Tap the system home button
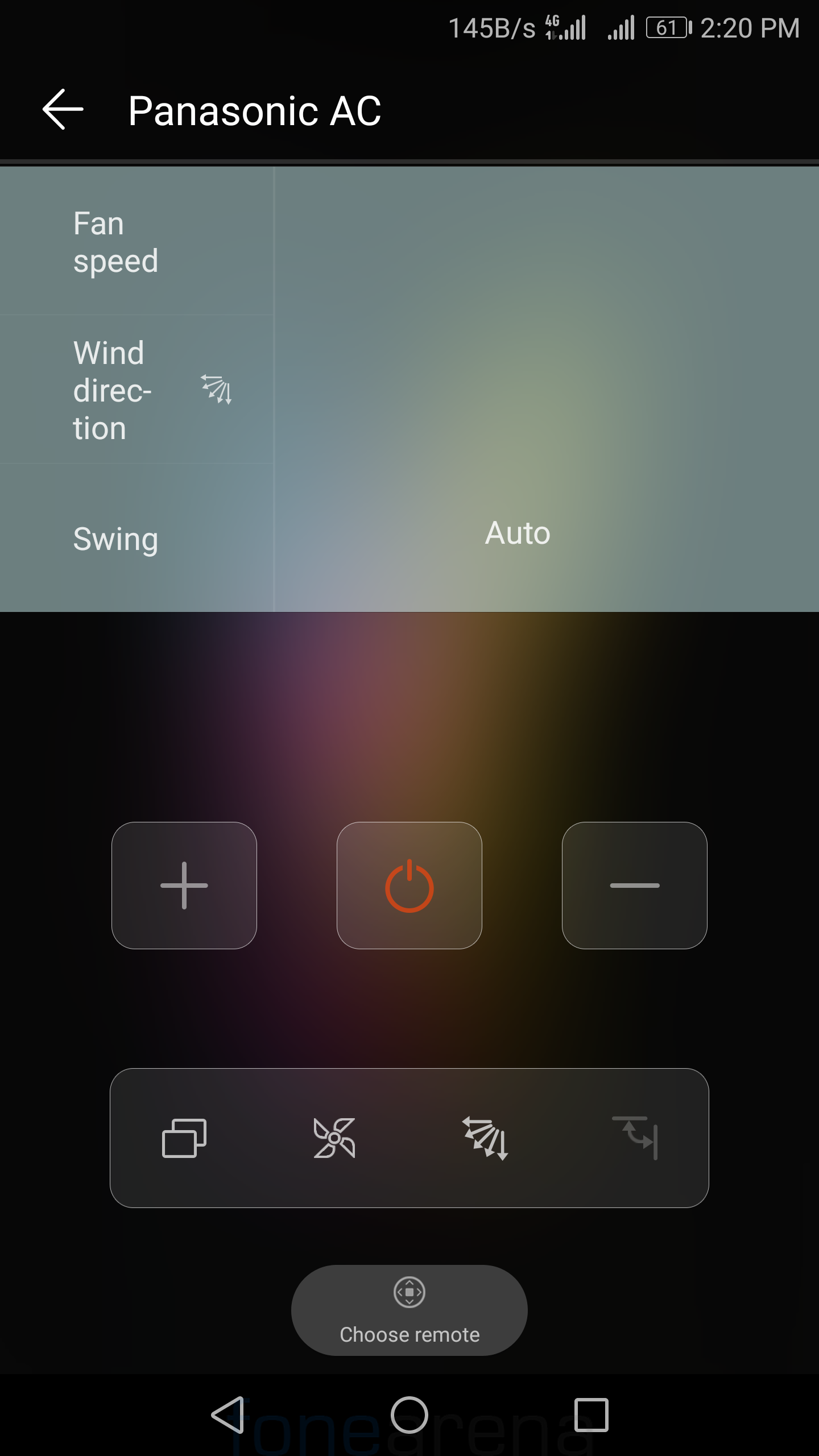The width and height of the screenshot is (819, 1456). [409, 1414]
